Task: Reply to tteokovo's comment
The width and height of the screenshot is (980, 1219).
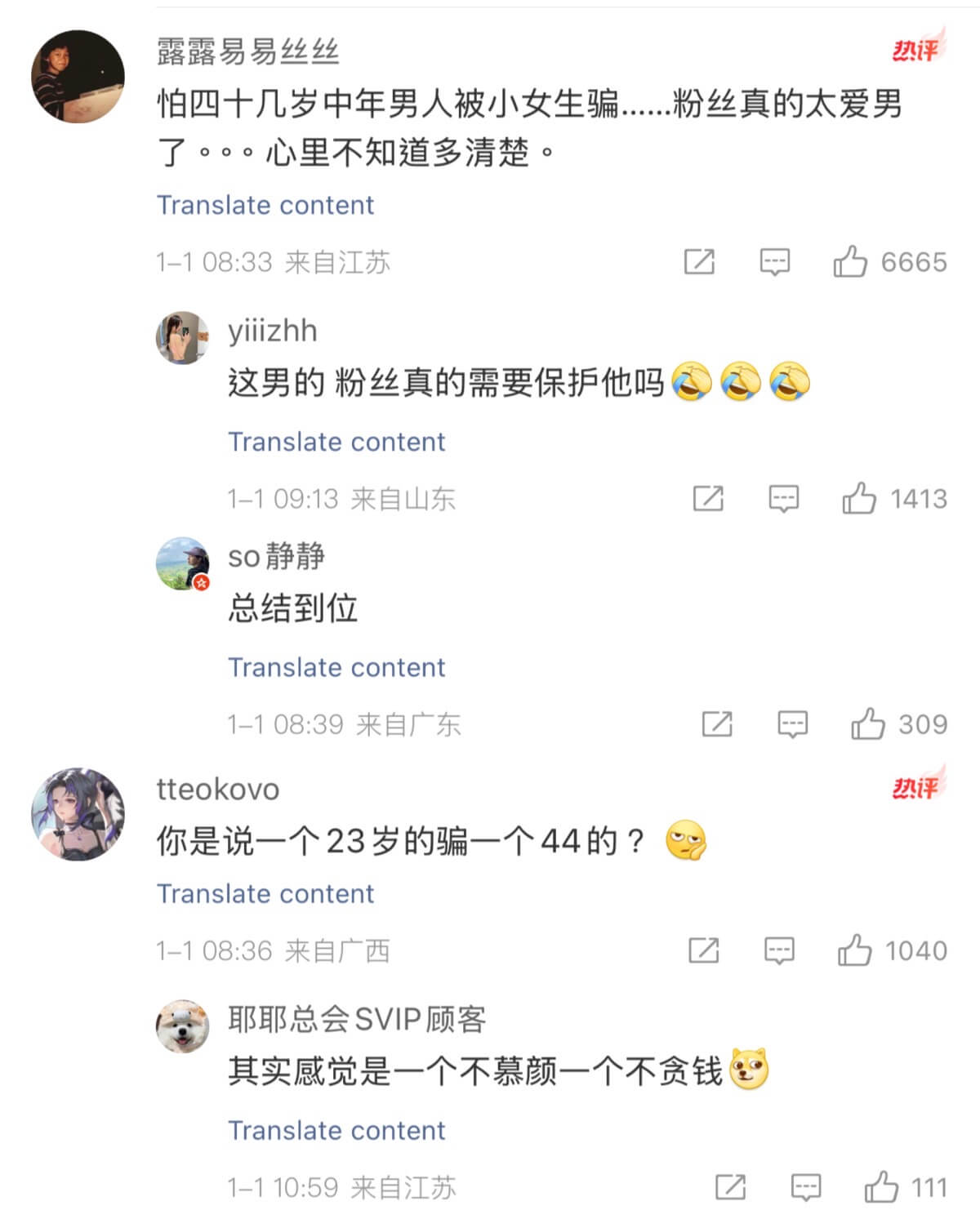Action: pos(779,950)
